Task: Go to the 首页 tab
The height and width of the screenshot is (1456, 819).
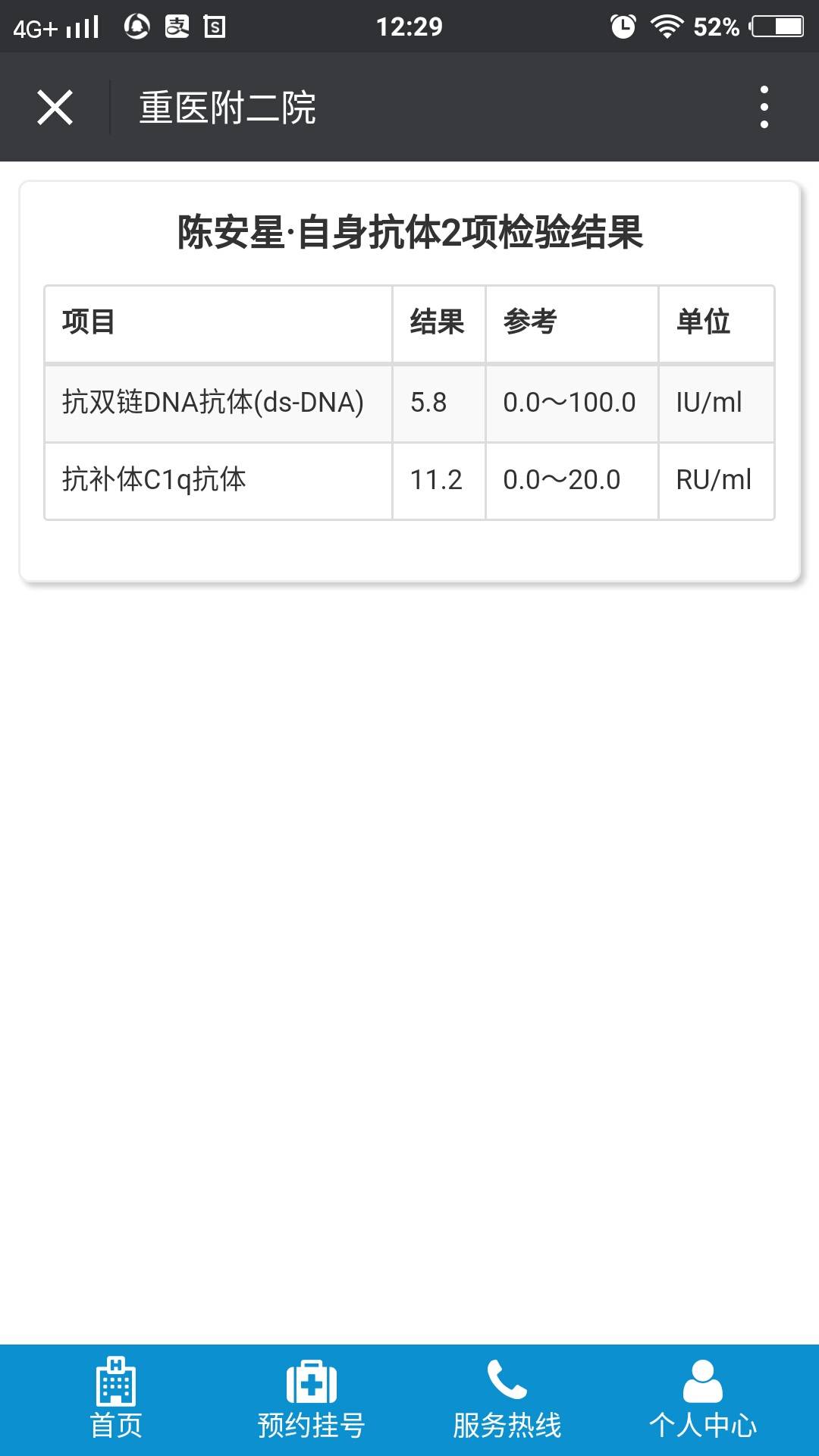Action: pyautogui.click(x=116, y=1399)
